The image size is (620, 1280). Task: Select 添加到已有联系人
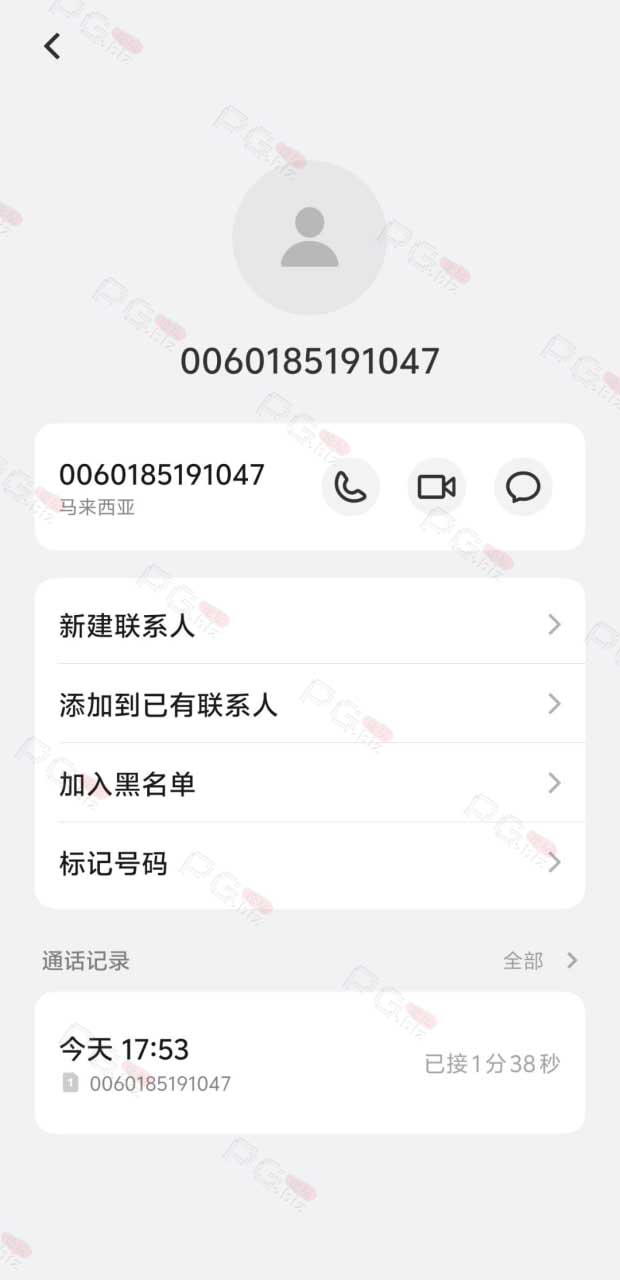pyautogui.click(x=310, y=704)
